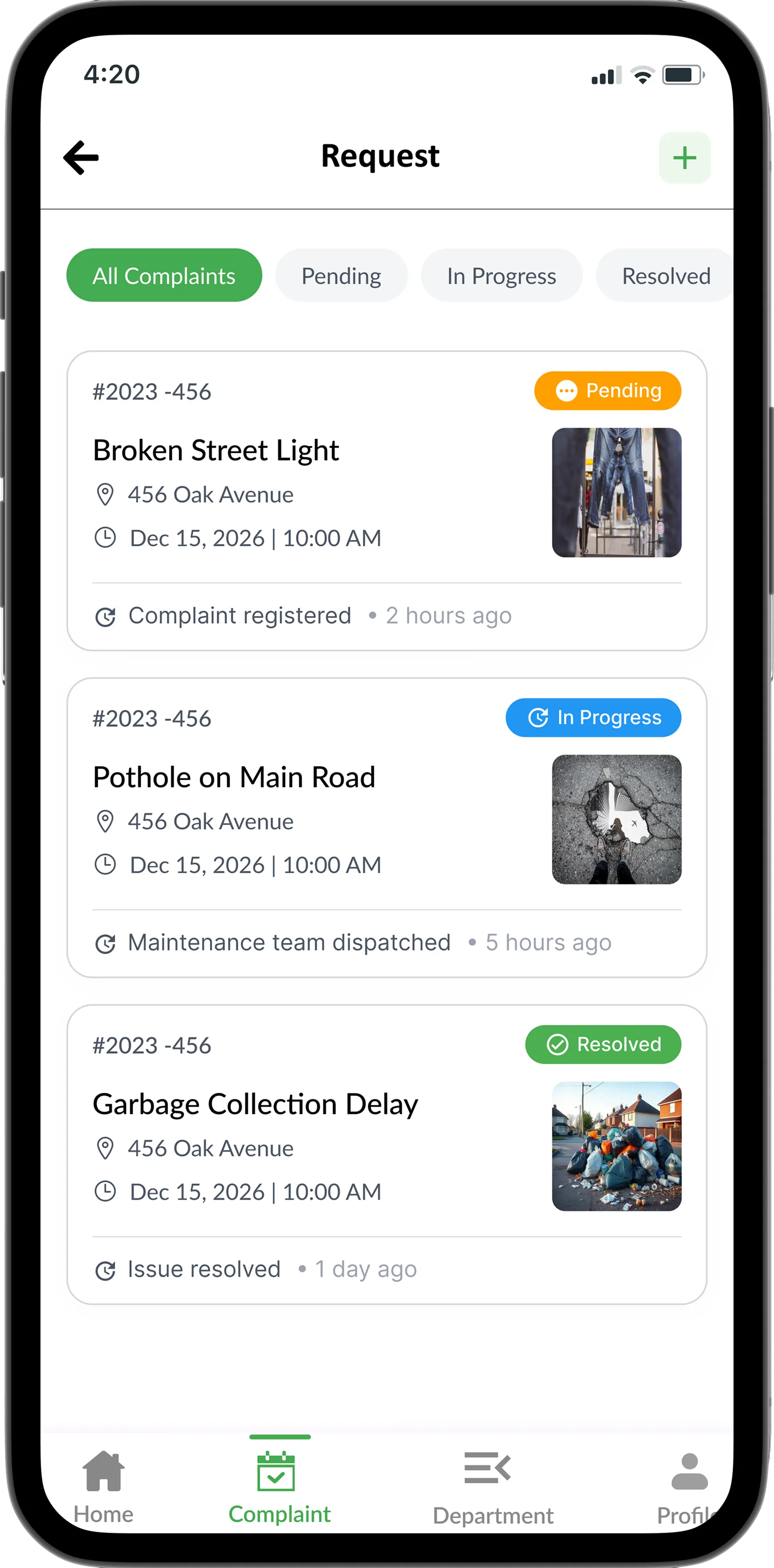Select the All Complaints filter chip
This screenshot has height=1568, width=774.
click(x=164, y=276)
